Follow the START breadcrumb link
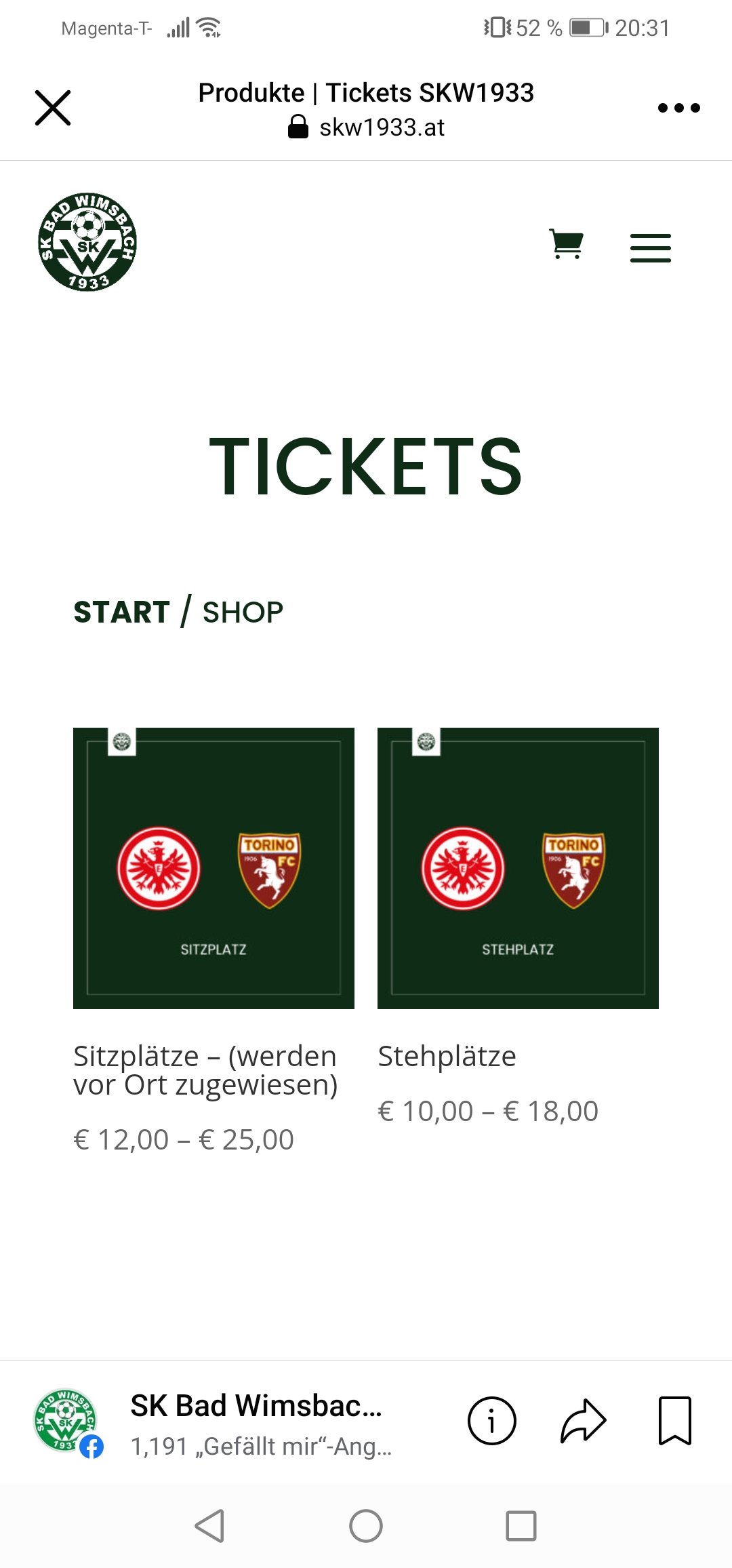This screenshot has width=732, height=1568. tap(122, 612)
